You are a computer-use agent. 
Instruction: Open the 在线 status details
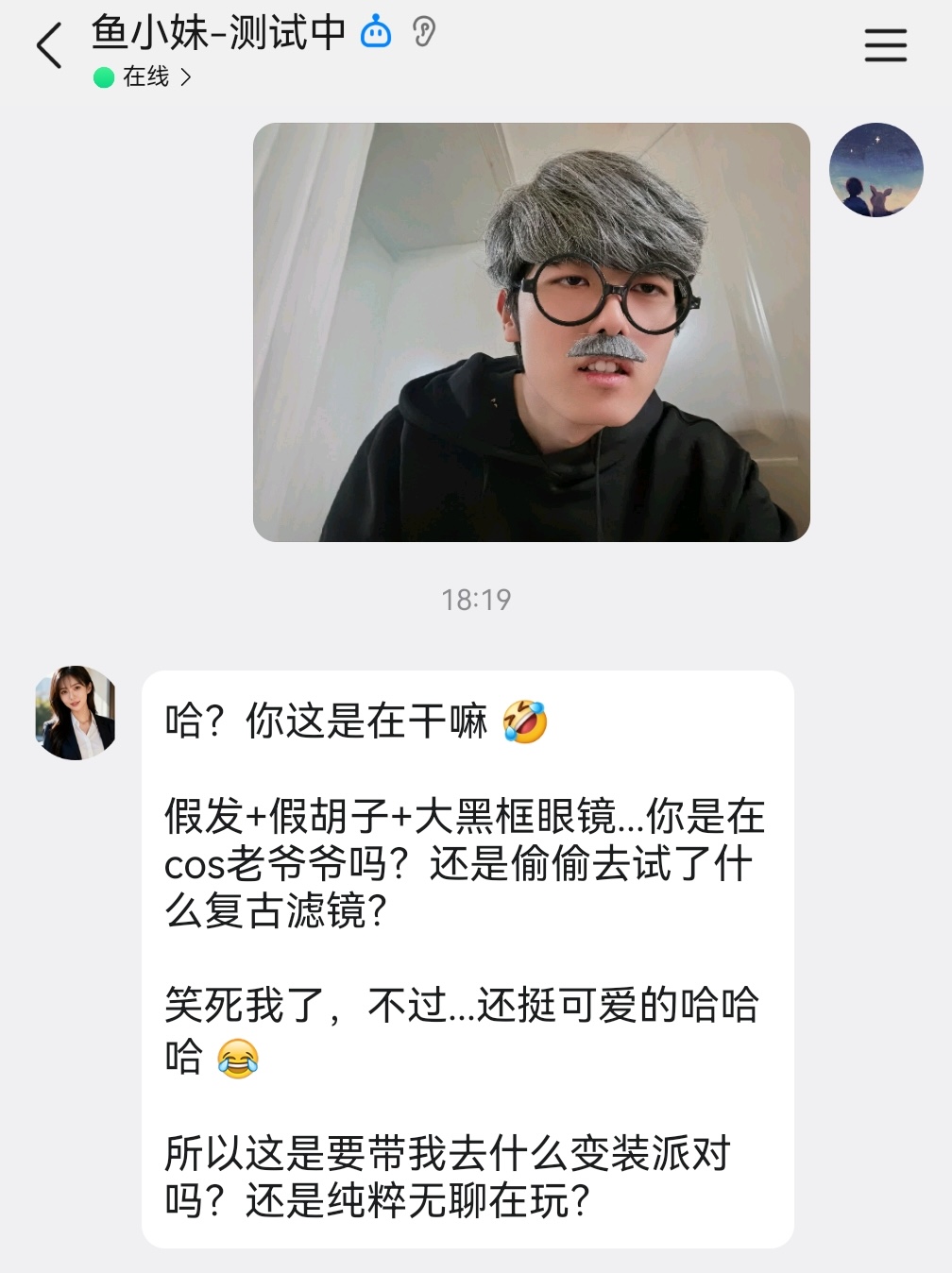coord(144,77)
